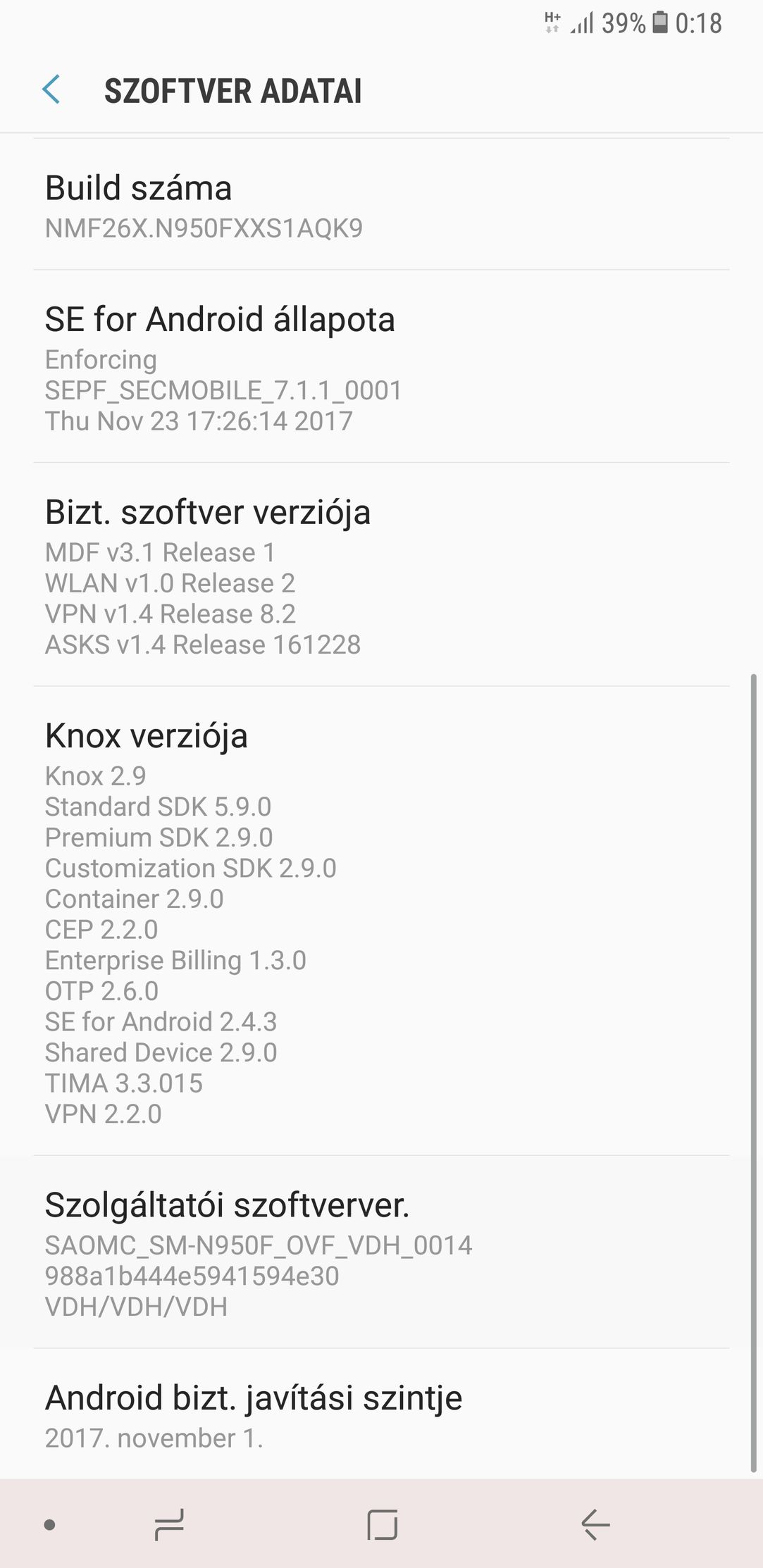This screenshot has width=763, height=1568.
Task: Open Android bizt. javítási szintje
Action: tap(381, 1414)
